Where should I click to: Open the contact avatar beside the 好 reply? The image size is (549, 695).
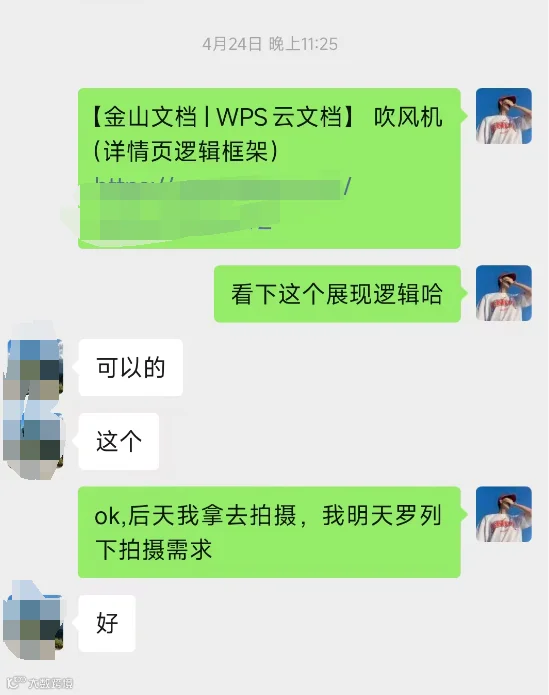click(x=33, y=623)
